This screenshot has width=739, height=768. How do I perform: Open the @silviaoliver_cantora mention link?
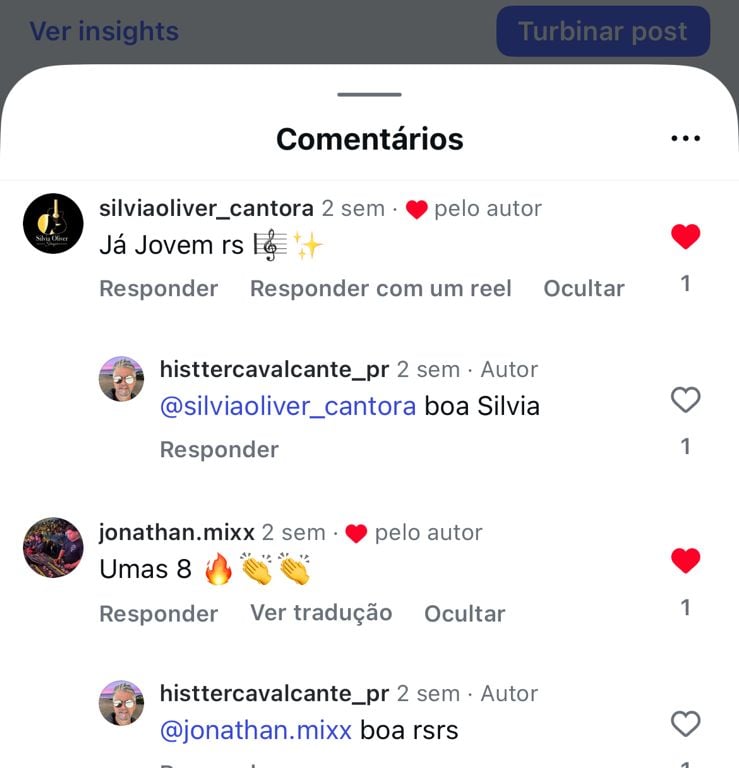pyautogui.click(x=288, y=406)
